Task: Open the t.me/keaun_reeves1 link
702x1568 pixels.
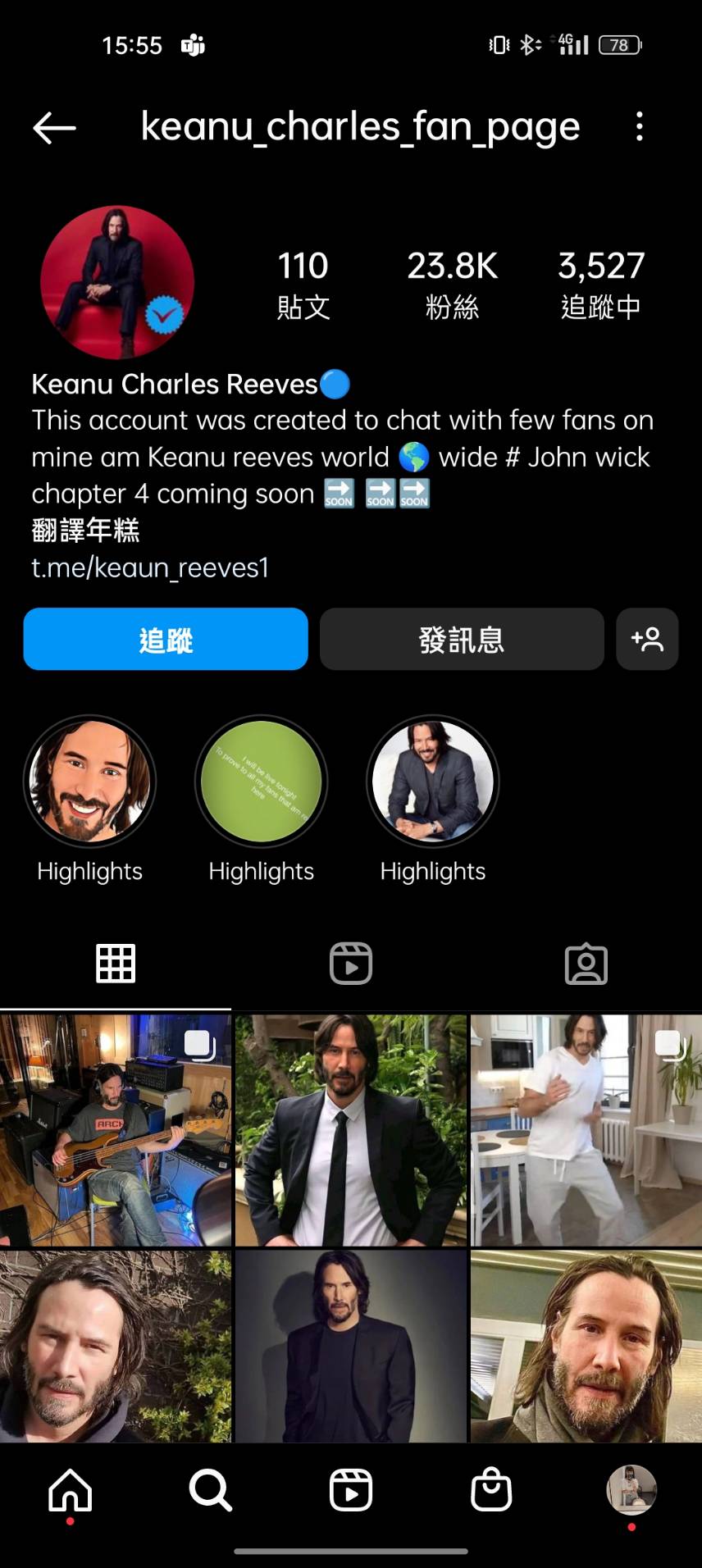Action: point(150,567)
